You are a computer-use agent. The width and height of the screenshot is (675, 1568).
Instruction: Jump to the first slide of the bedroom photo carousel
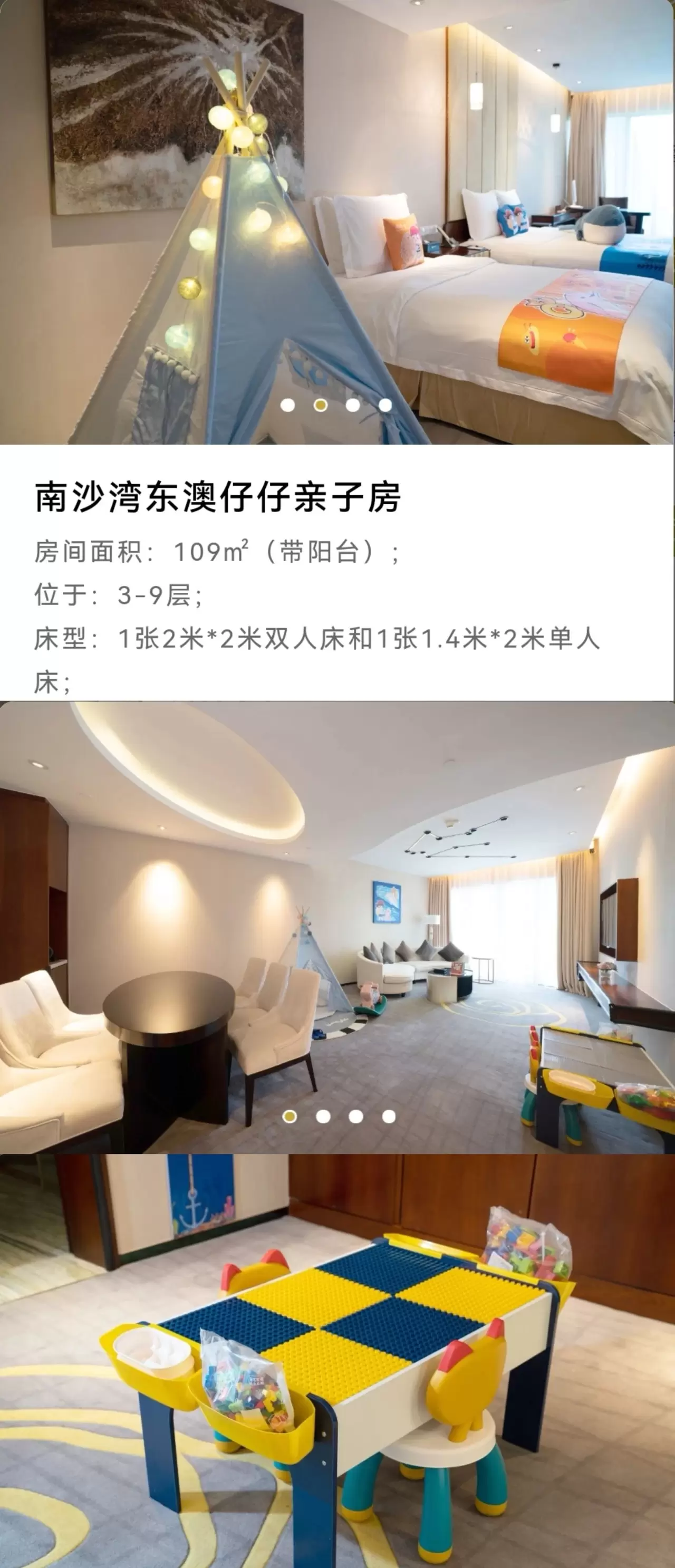(x=288, y=406)
